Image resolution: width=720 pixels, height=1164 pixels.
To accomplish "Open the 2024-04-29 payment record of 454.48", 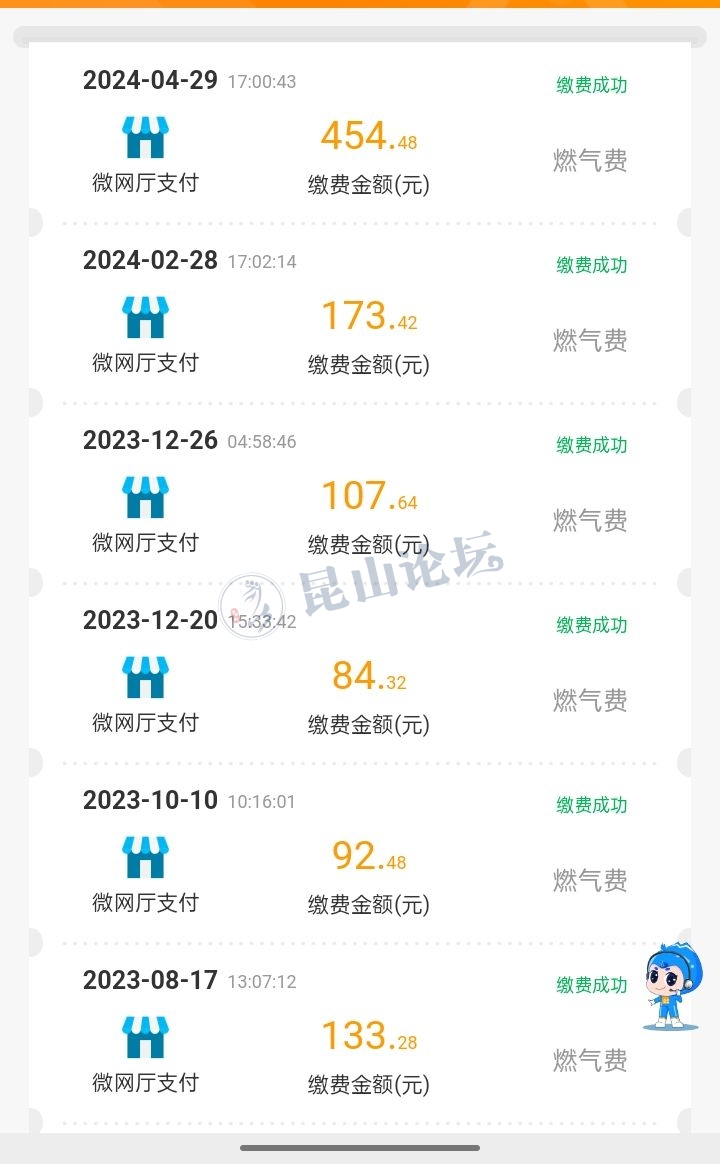I will coord(368,136).
